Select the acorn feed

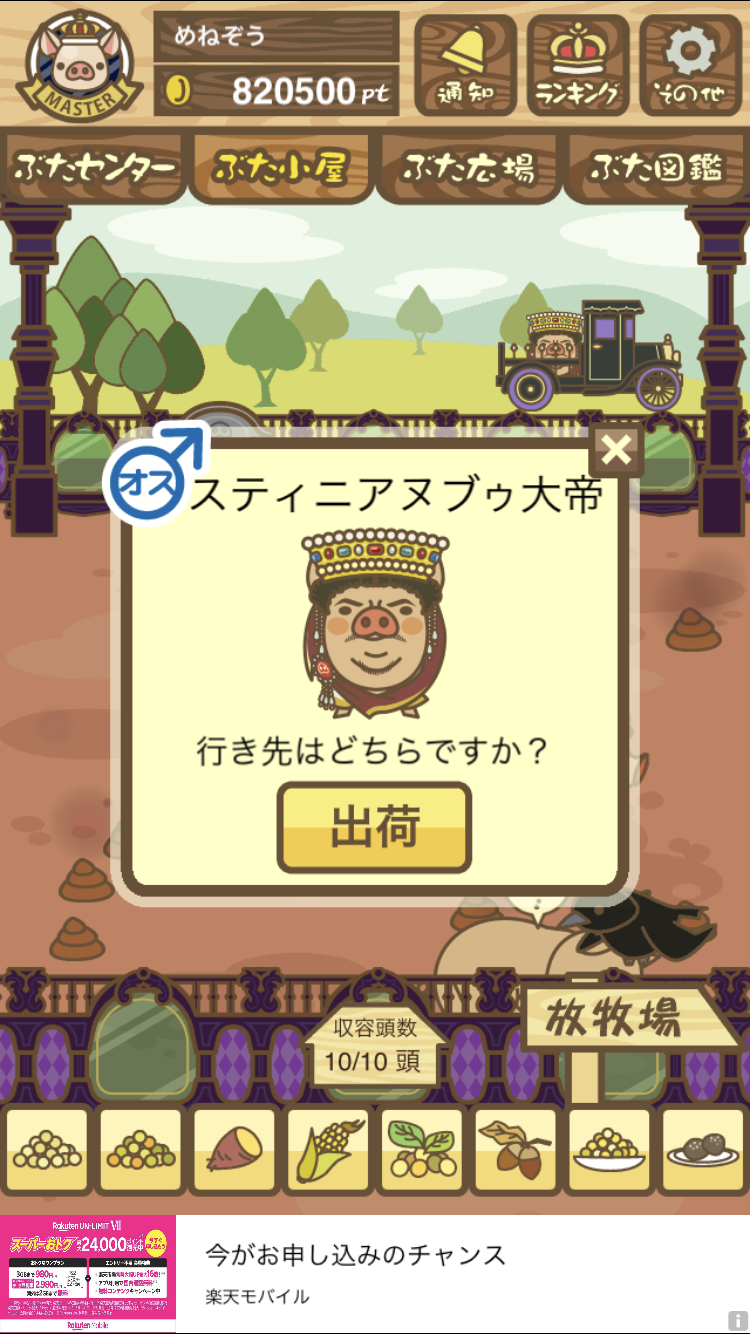click(515, 1152)
